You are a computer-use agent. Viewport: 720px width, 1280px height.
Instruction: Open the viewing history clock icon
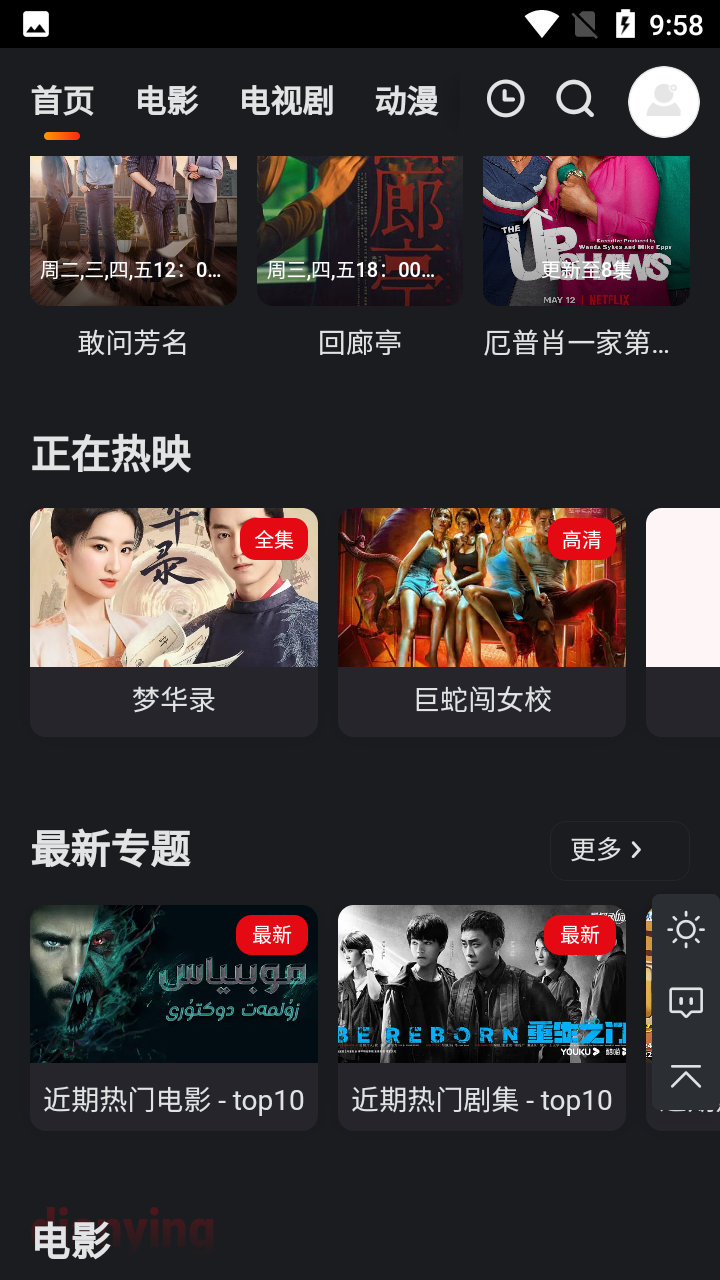505,99
